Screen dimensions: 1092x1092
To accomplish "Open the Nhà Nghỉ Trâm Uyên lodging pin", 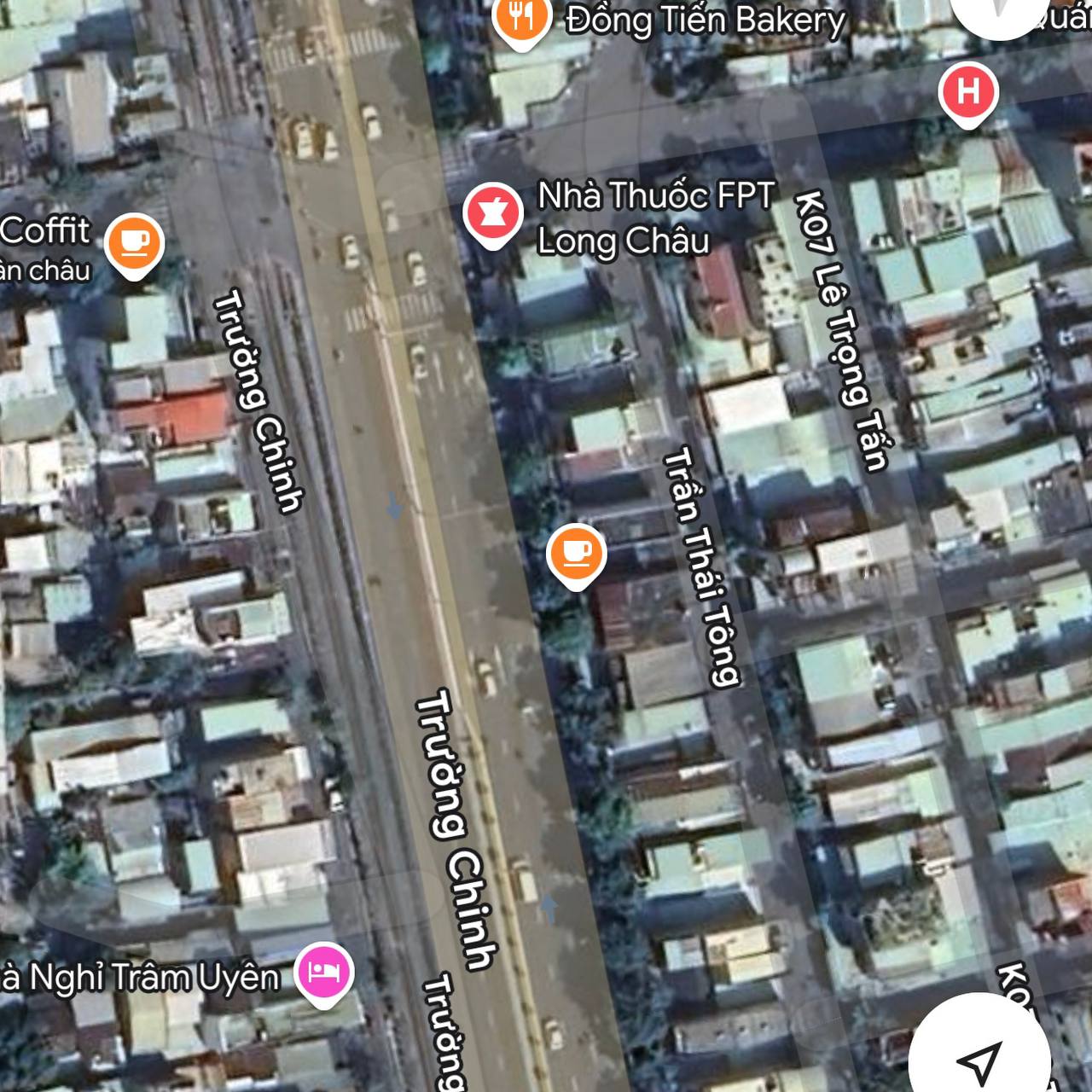I will (x=323, y=972).
